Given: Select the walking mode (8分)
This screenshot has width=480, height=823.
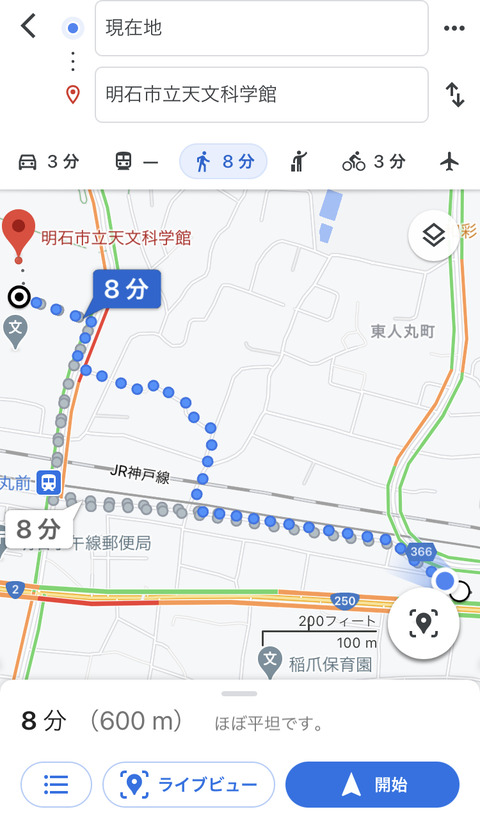Looking at the screenshot, I should [x=223, y=162].
